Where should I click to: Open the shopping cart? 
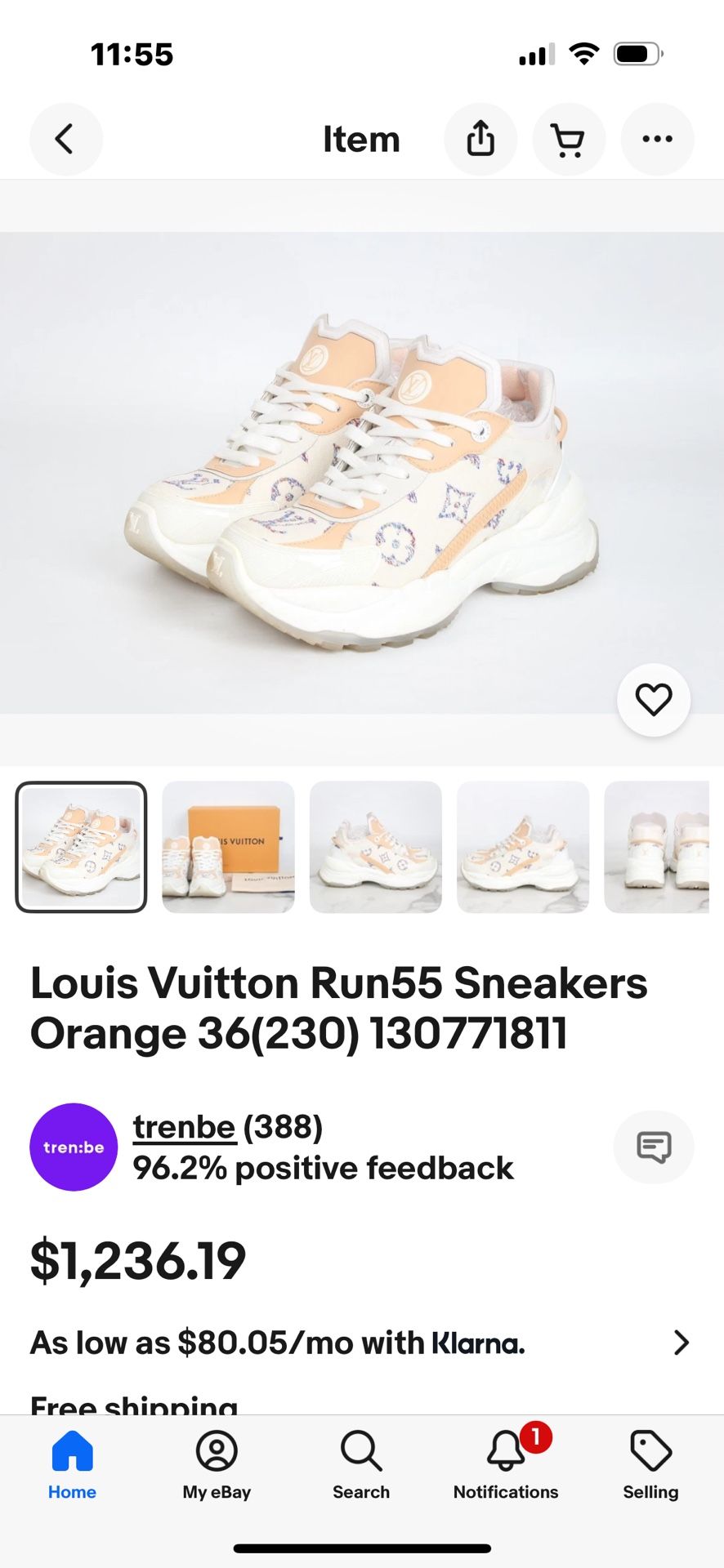569,139
